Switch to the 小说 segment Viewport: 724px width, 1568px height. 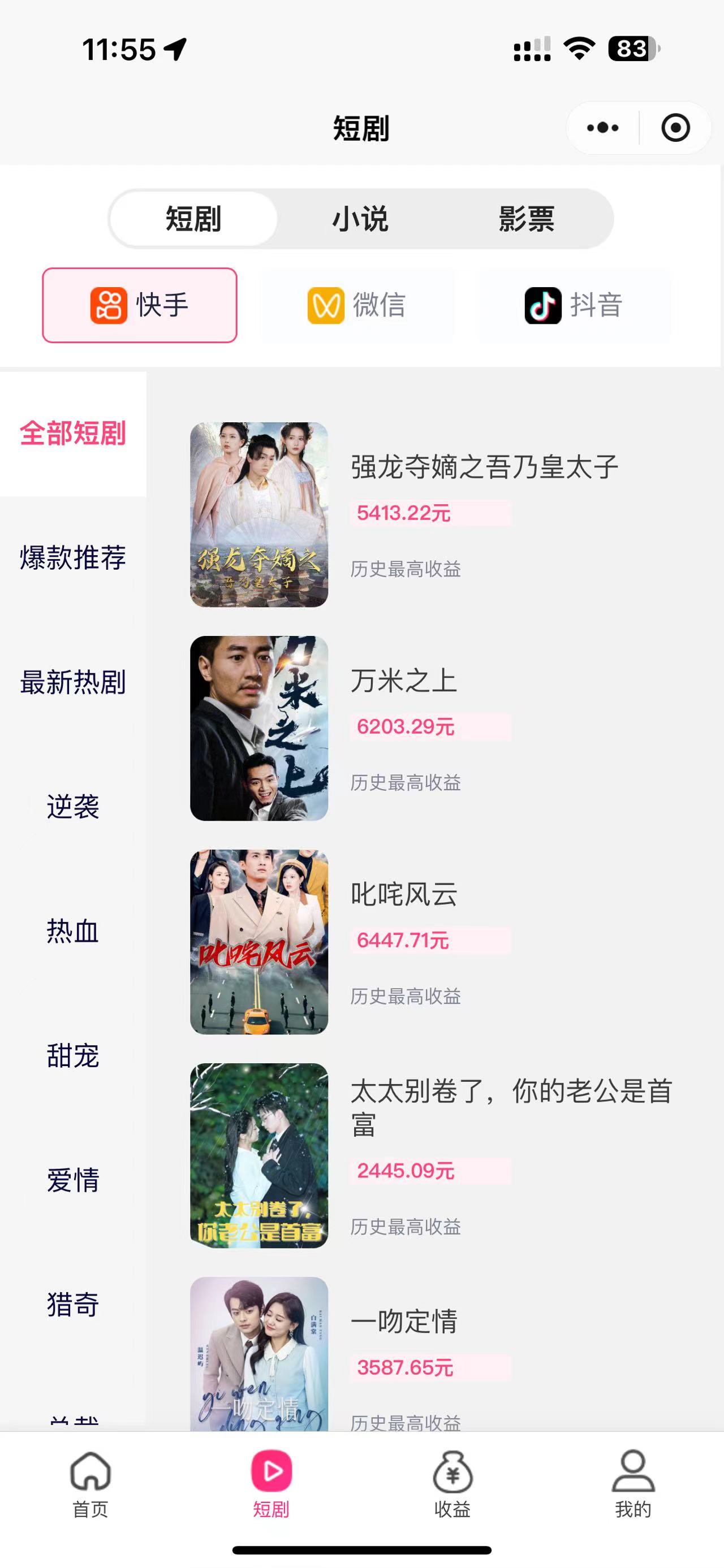point(360,219)
